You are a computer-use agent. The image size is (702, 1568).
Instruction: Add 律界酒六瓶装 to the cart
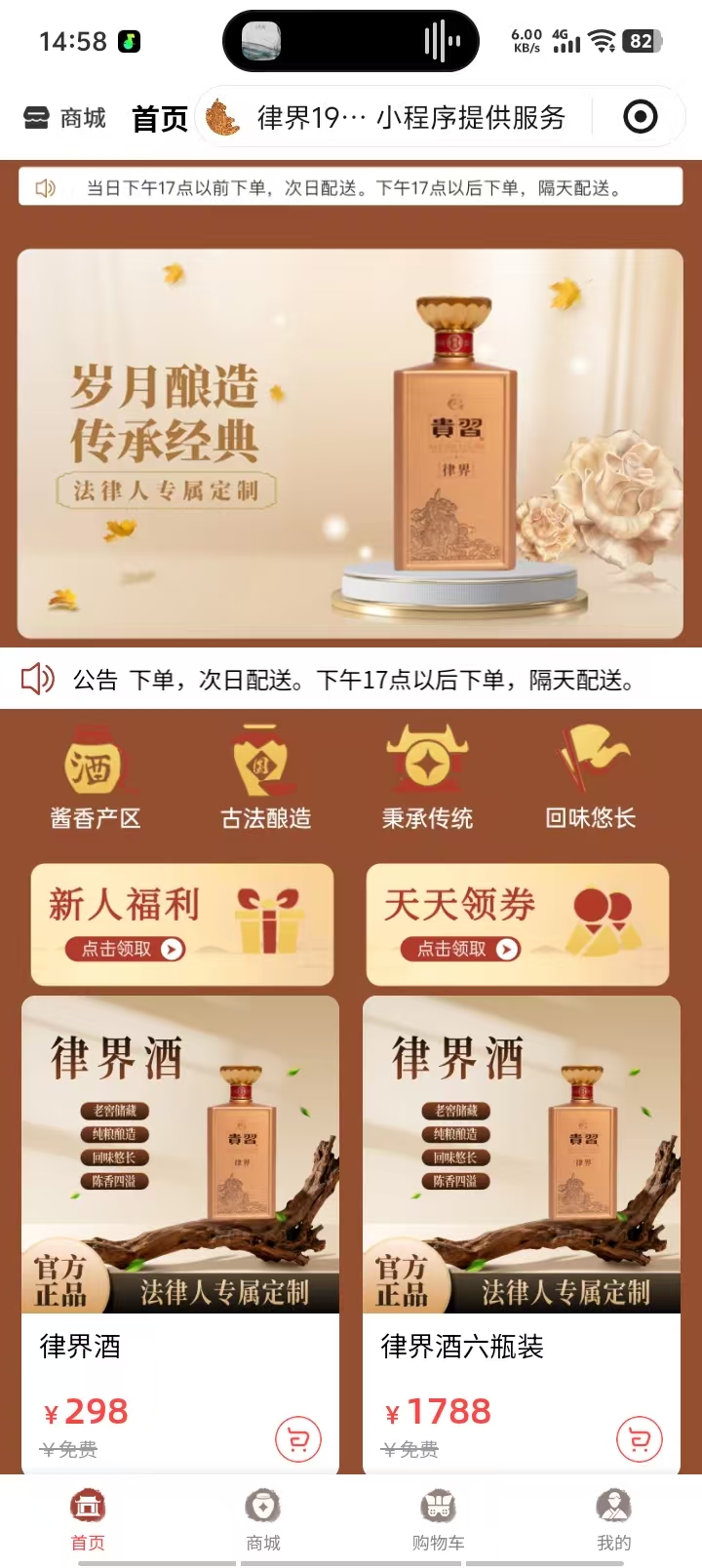640,1439
